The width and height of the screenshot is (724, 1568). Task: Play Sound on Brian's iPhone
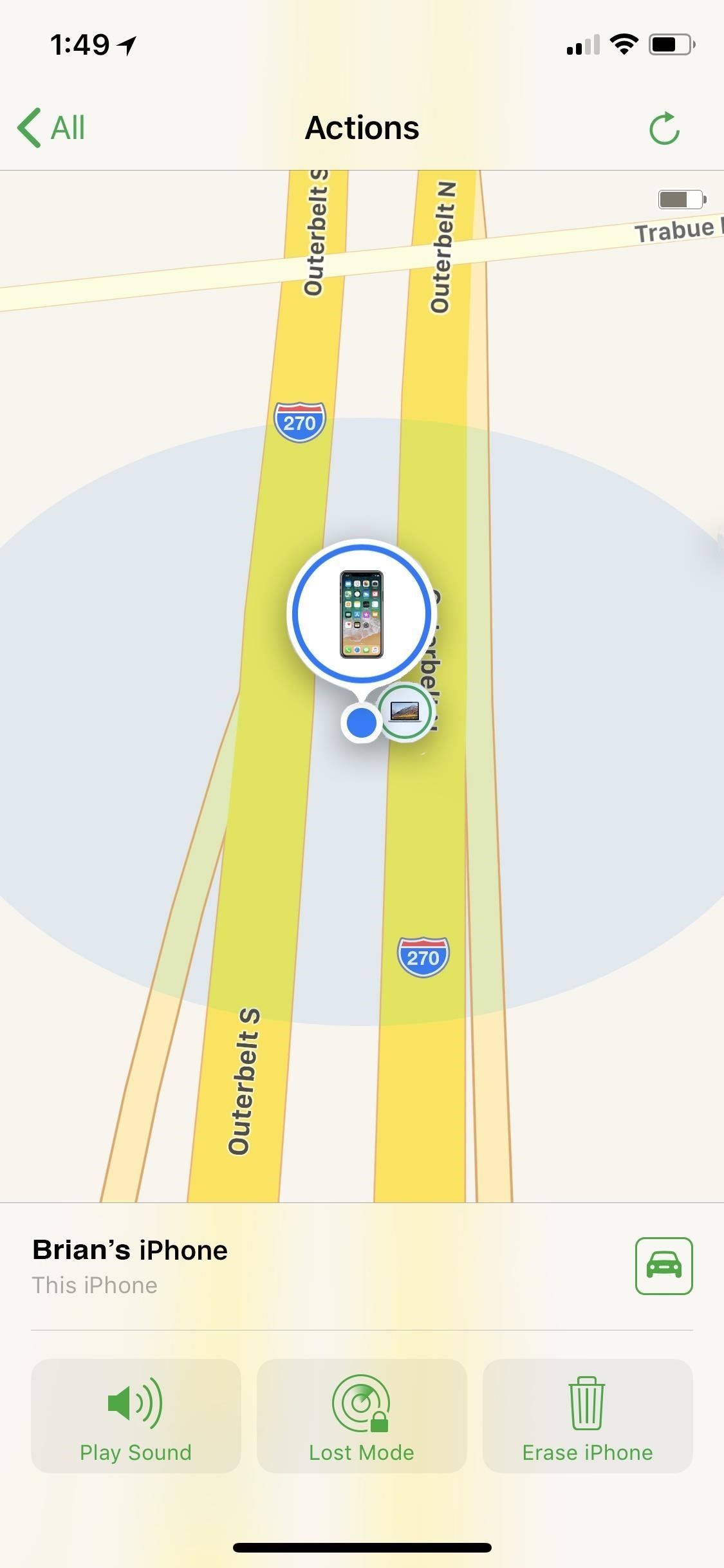(x=136, y=1416)
